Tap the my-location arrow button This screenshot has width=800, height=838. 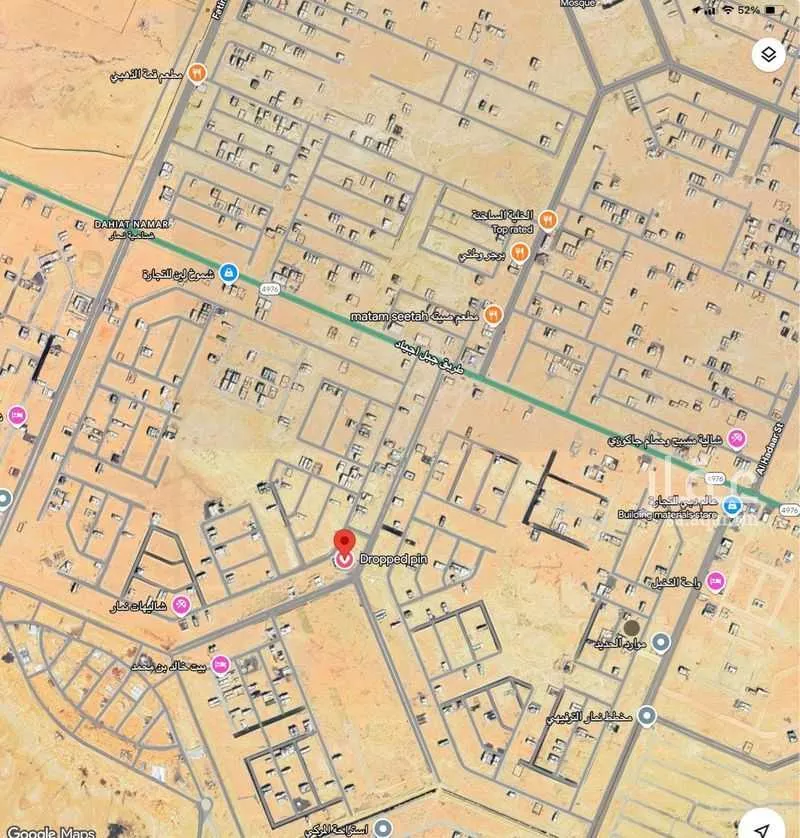pyautogui.click(x=763, y=822)
